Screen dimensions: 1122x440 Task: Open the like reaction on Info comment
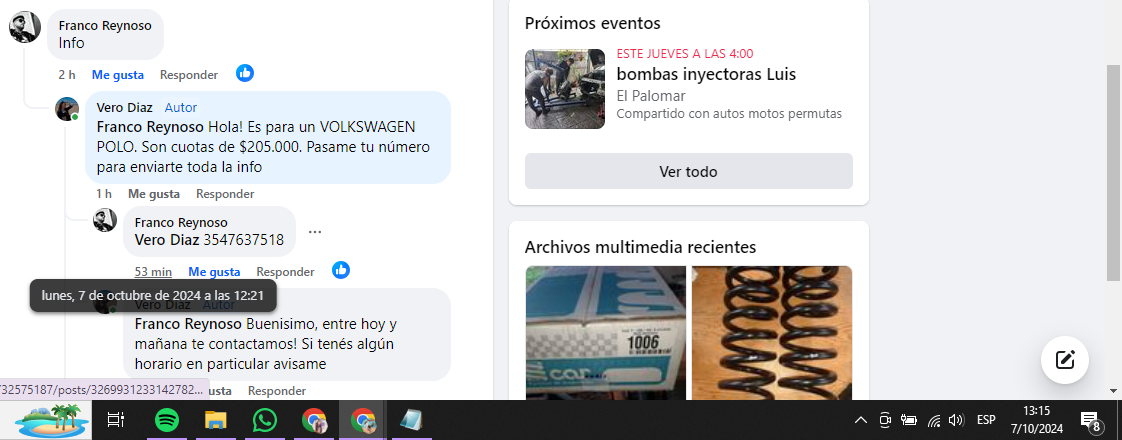click(x=245, y=73)
